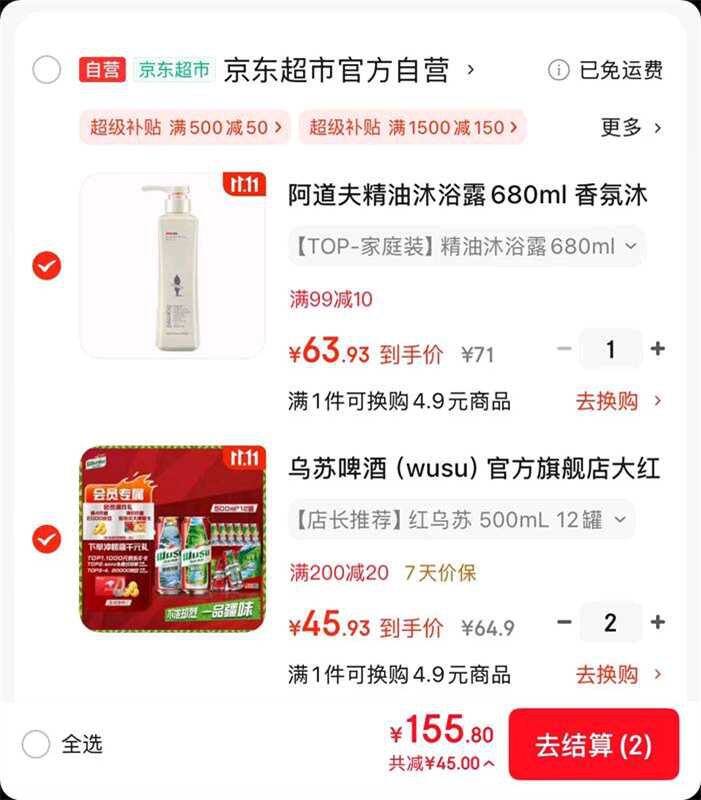Increase the 阿道夫沐浴露 quantity
Viewport: 701px width, 800px height.
pos(657,349)
